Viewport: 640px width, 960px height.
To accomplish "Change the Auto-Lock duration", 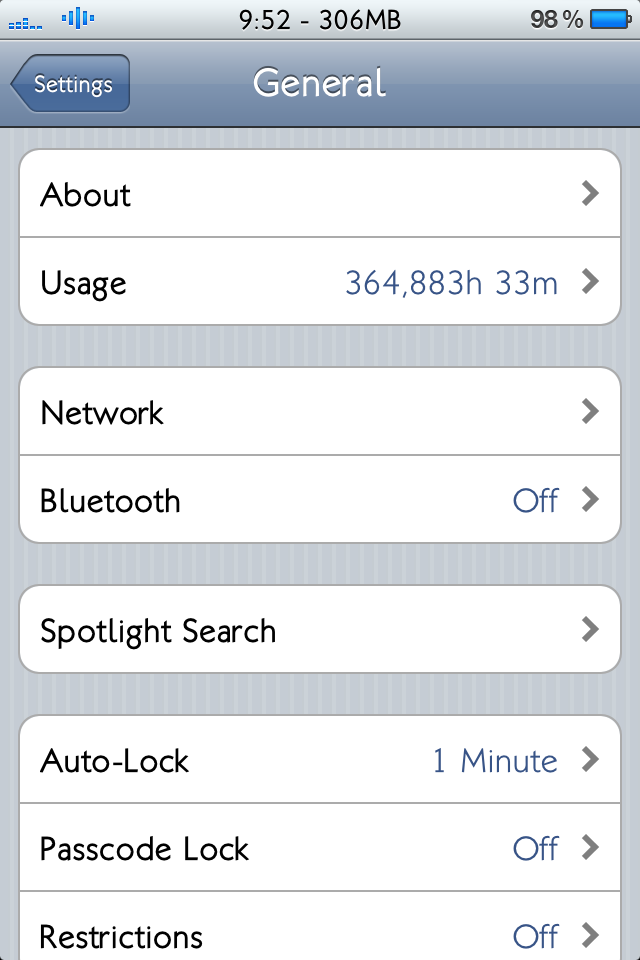I will [x=320, y=760].
